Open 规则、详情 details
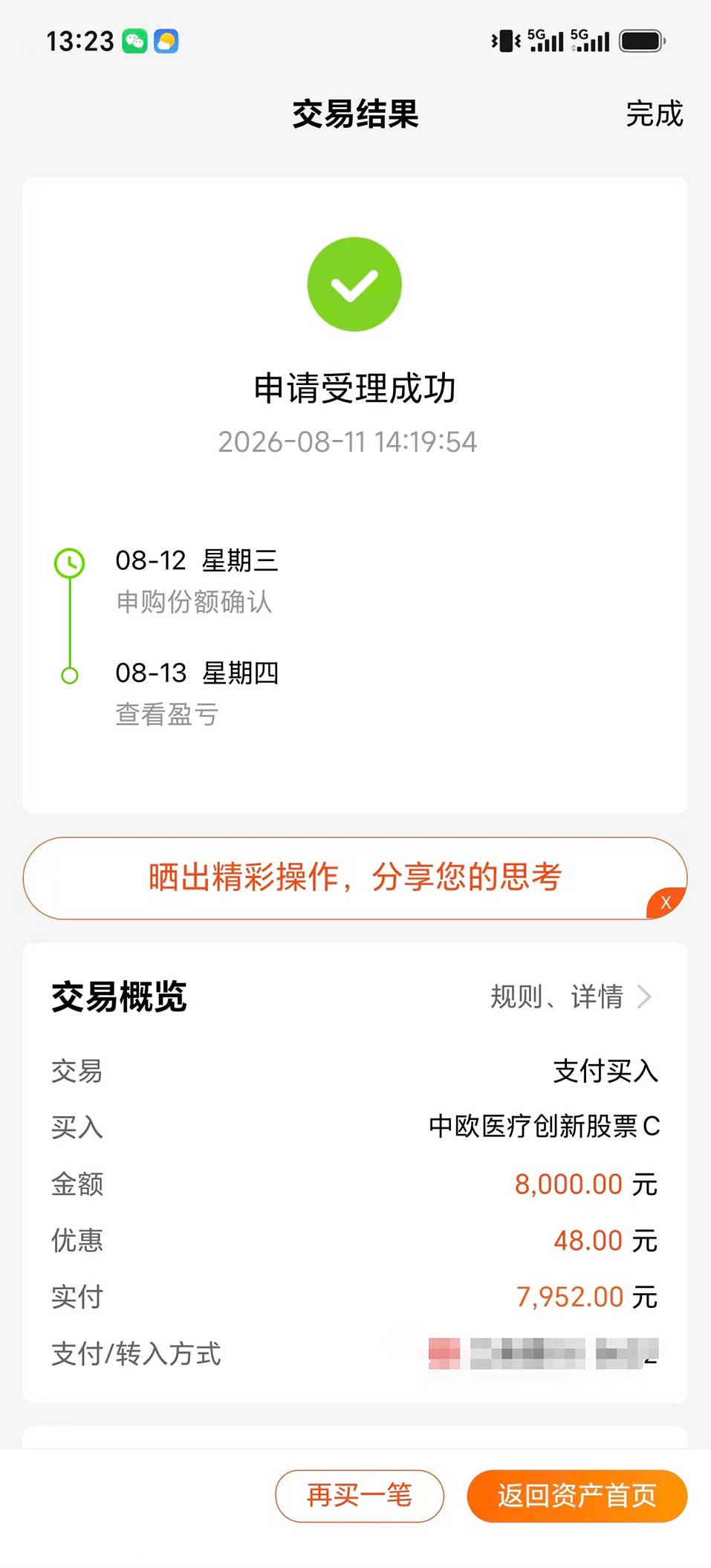 pos(571,997)
